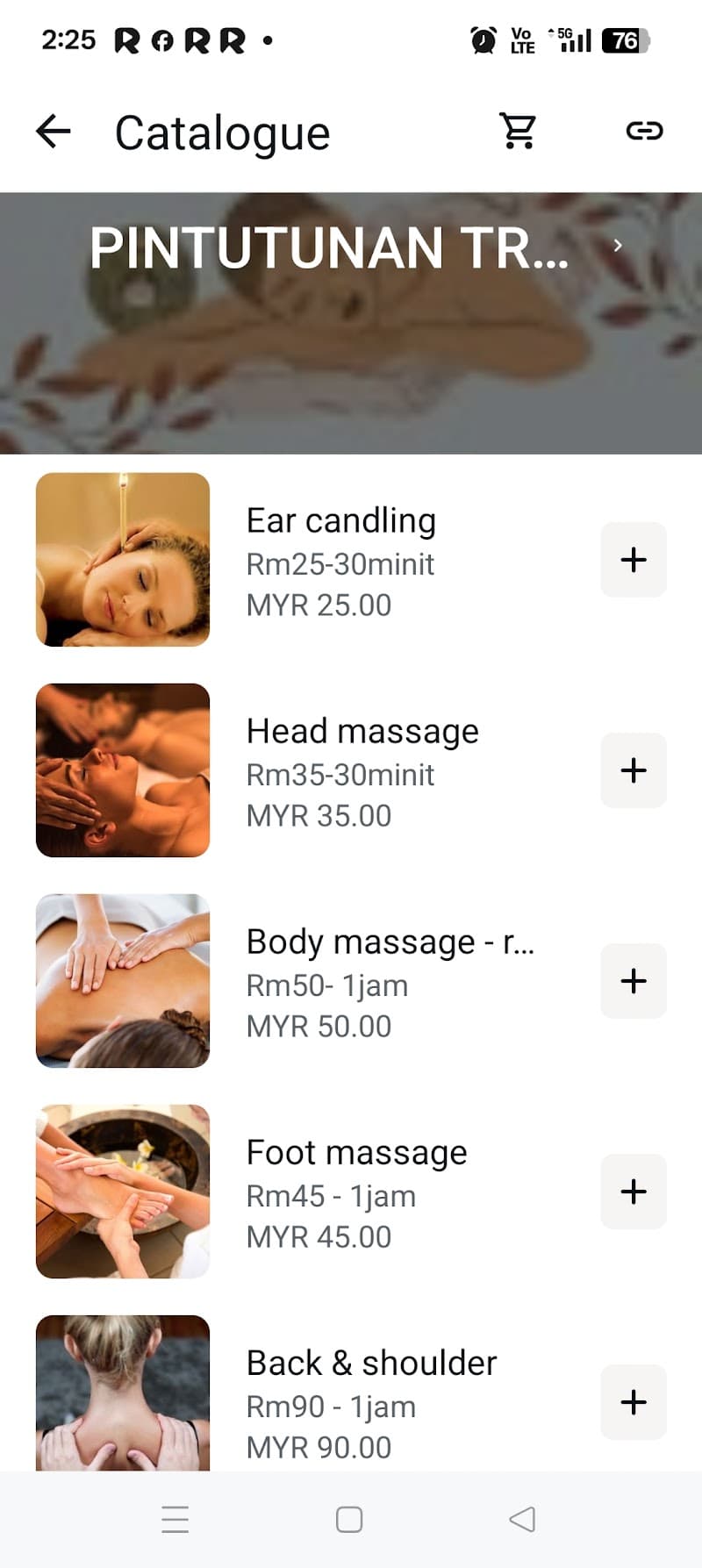Copy the catalogue link
The width and height of the screenshot is (702, 1568).
[x=644, y=132]
